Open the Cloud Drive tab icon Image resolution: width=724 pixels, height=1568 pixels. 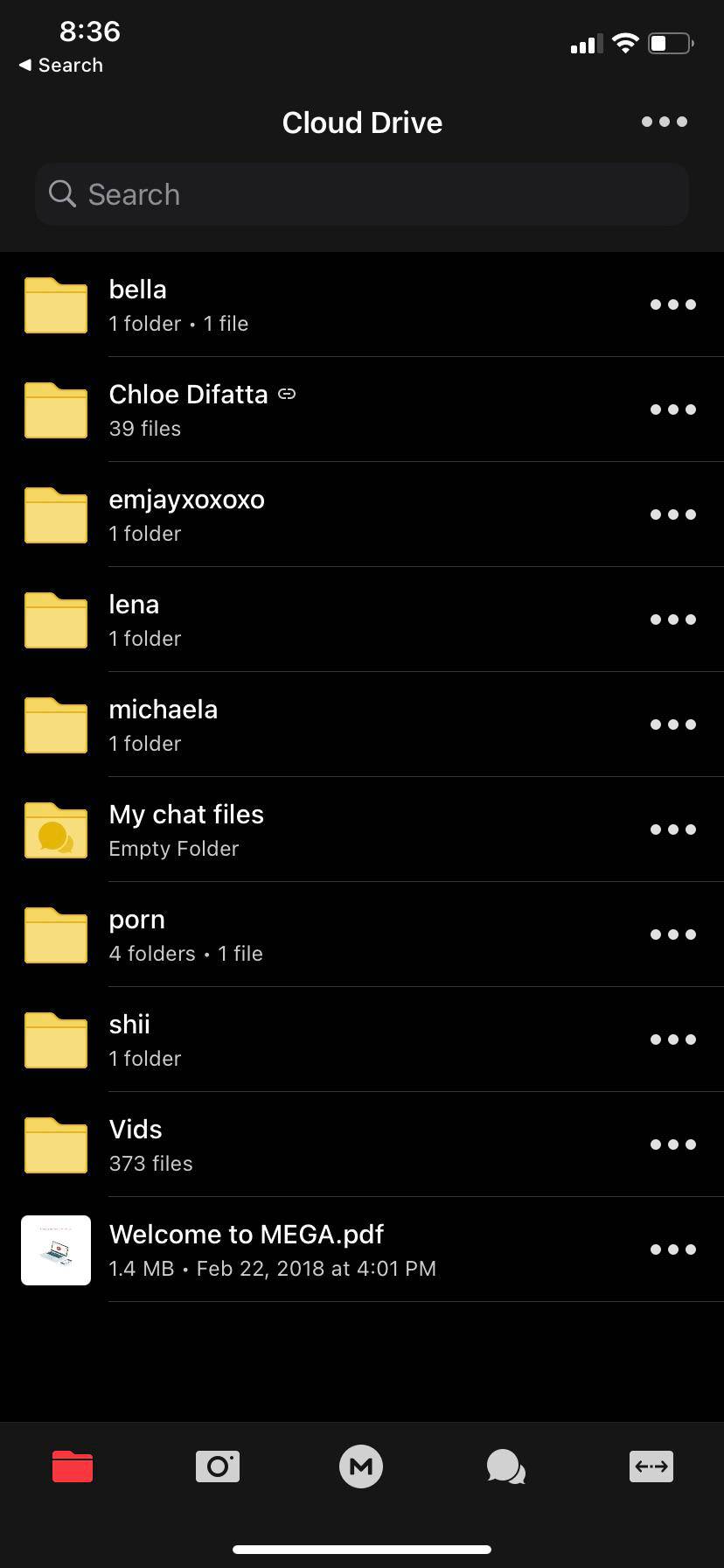point(72,1466)
